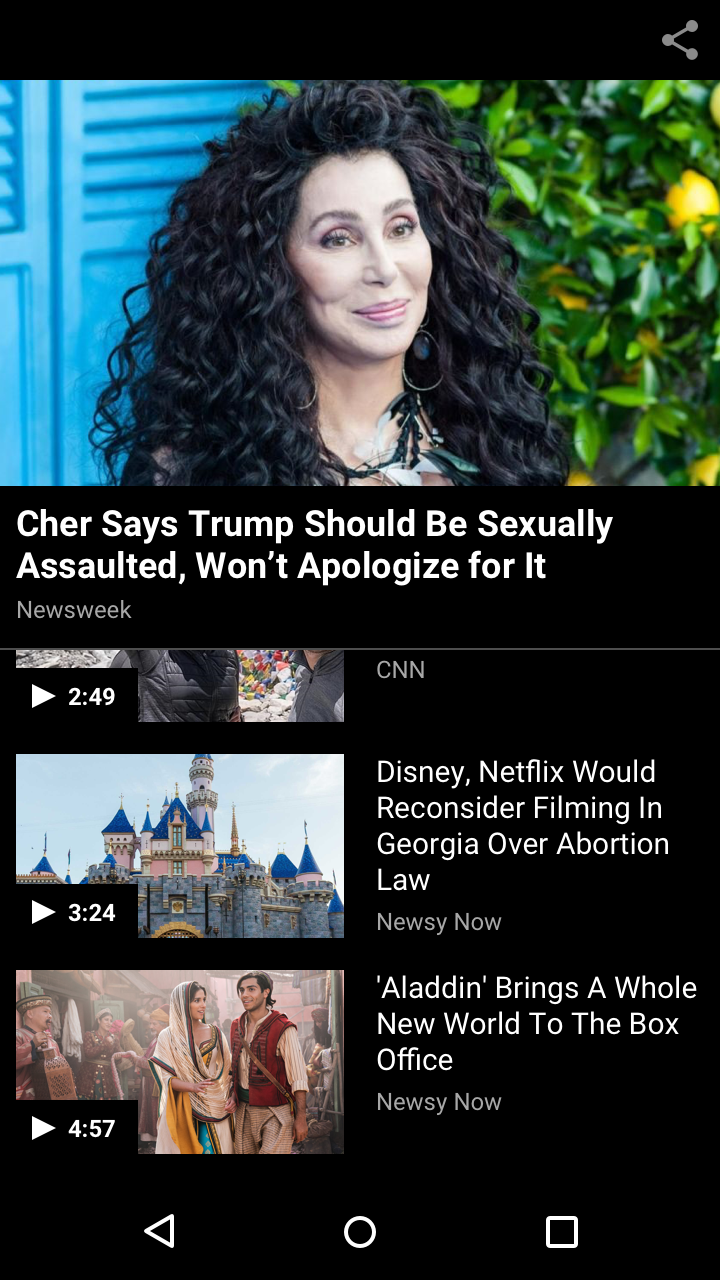Return to the home screen
The width and height of the screenshot is (720, 1280).
360,1231
